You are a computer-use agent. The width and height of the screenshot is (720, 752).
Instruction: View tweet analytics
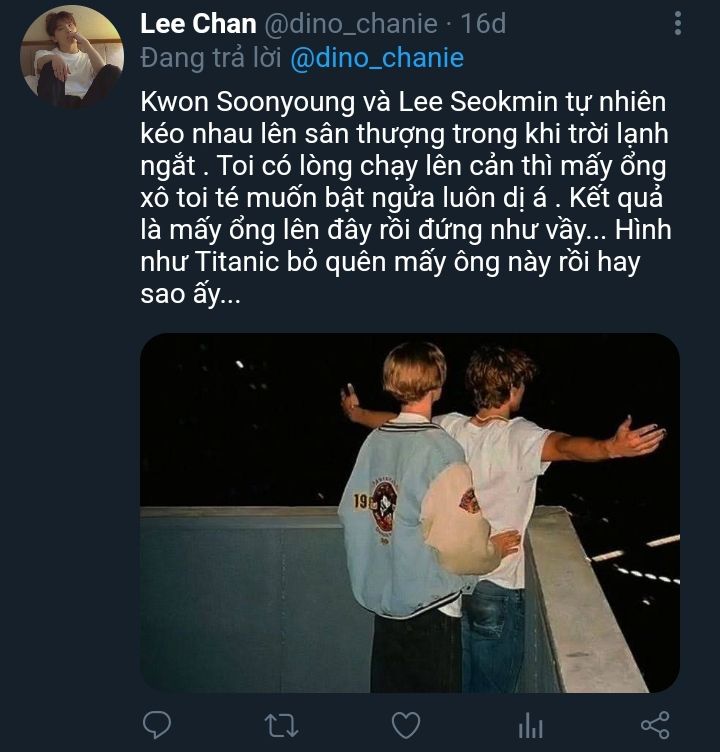(530, 725)
